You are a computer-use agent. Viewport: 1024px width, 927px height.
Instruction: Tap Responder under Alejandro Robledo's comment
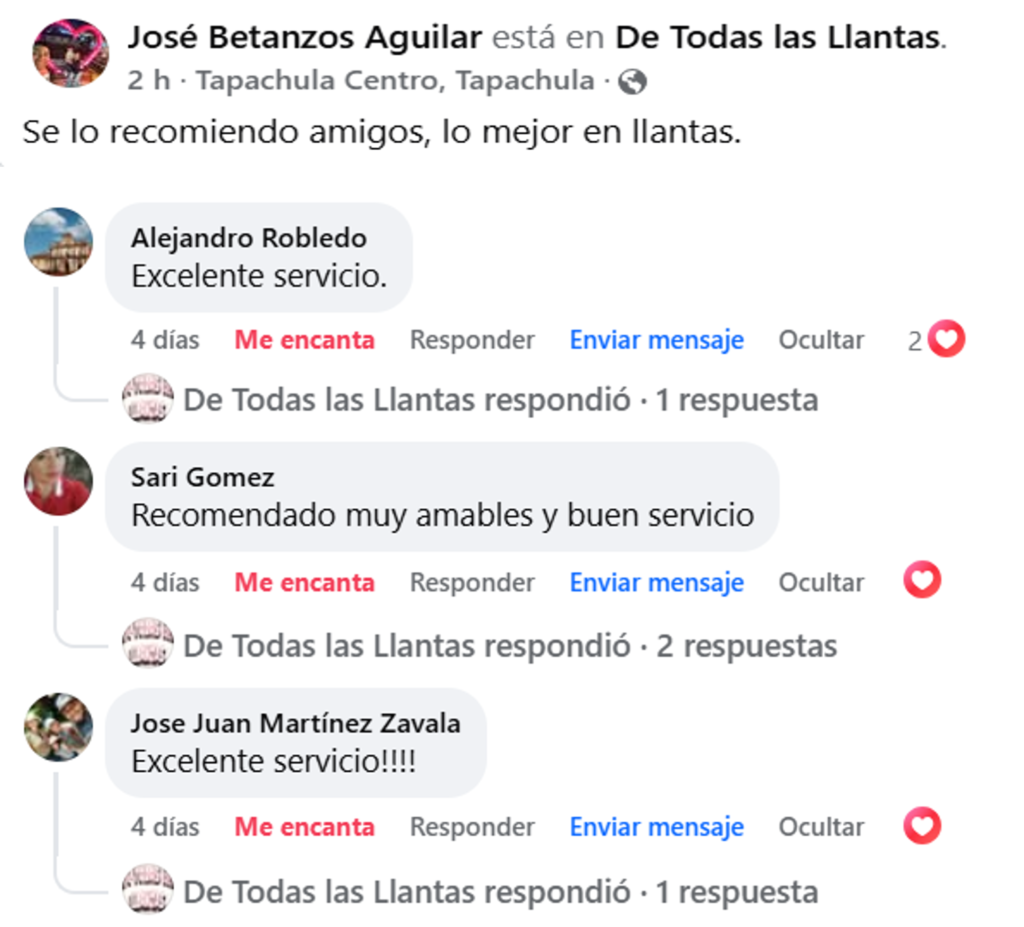tap(472, 340)
